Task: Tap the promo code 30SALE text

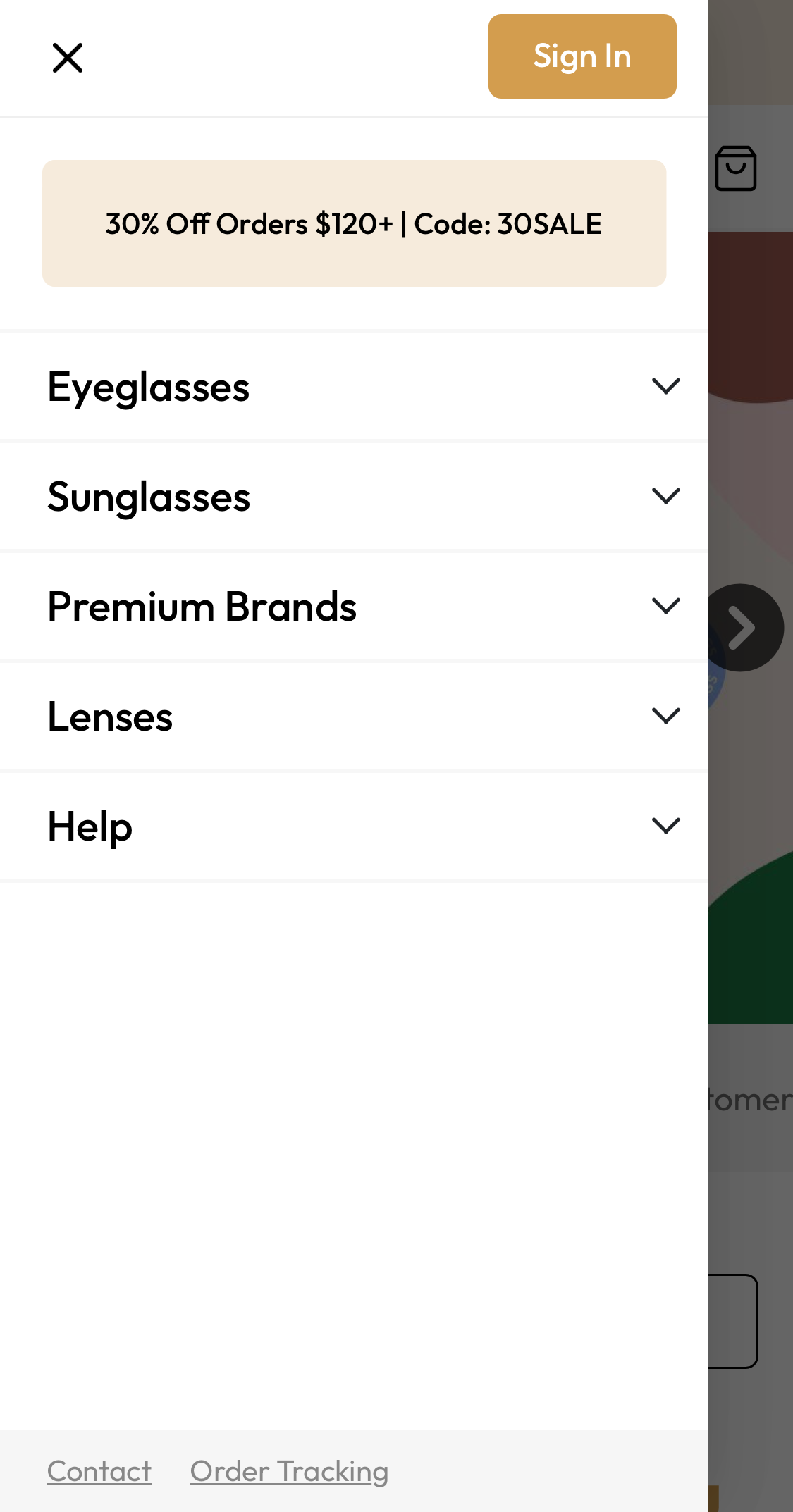Action: coord(548,223)
